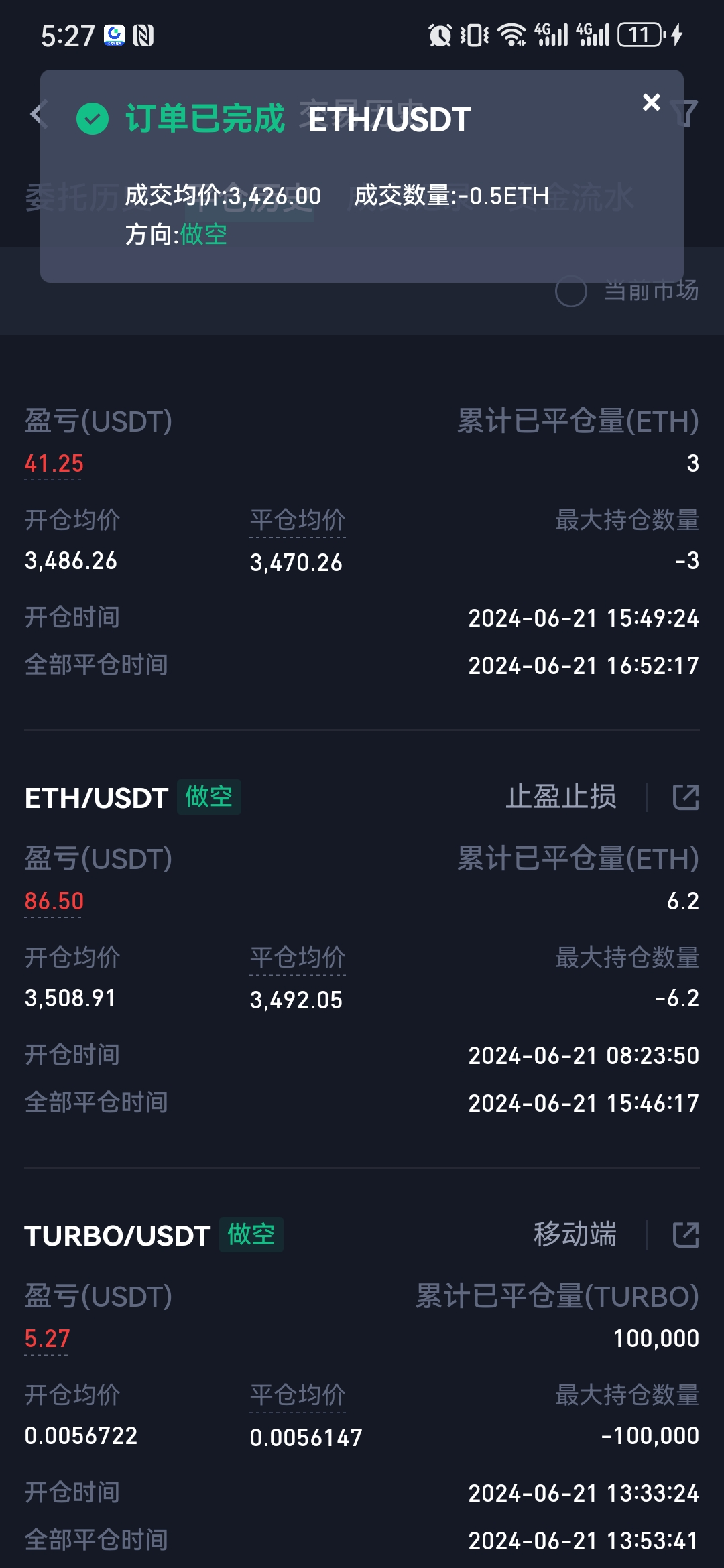Open the filter icon at top right
Viewport: 724px width, 1568px height.
tap(686, 113)
